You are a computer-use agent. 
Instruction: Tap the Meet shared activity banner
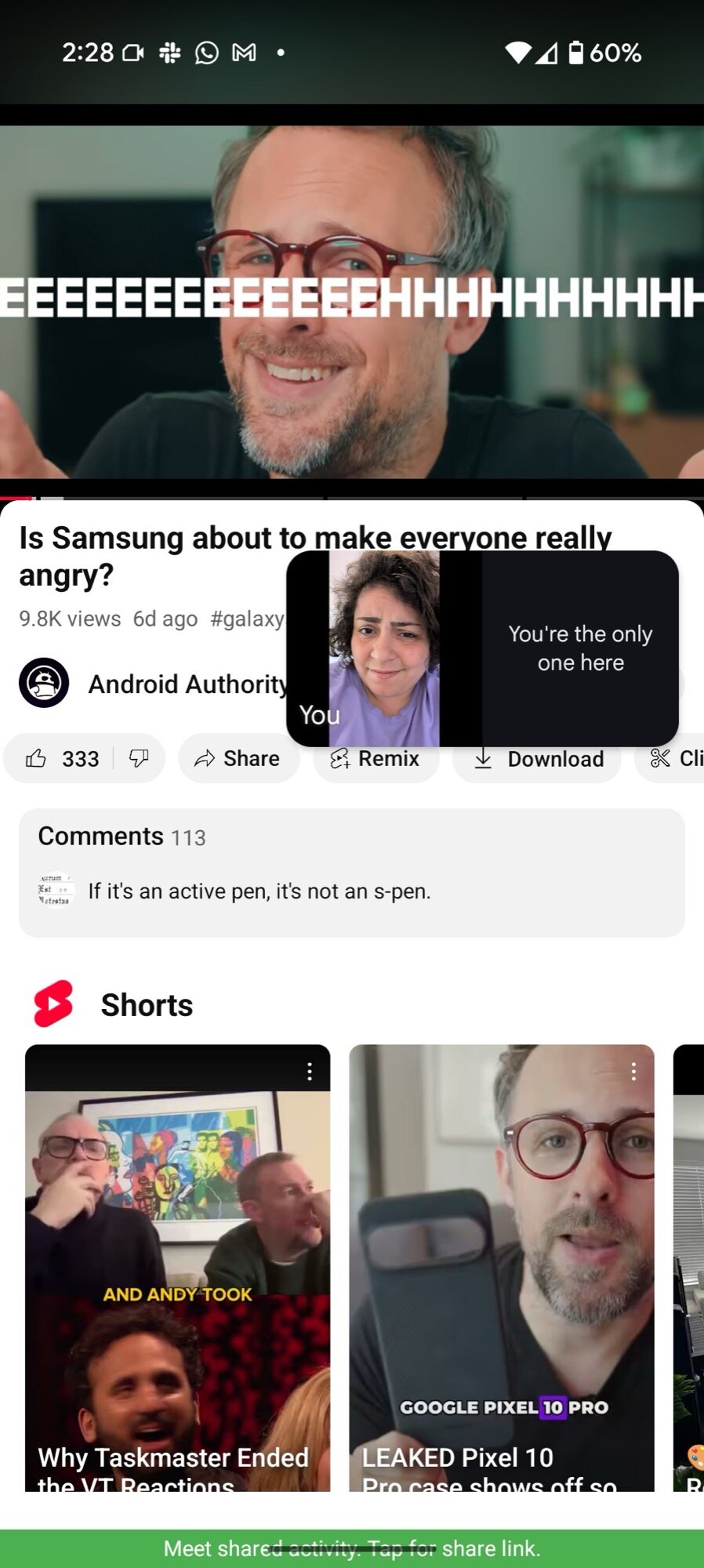(x=351, y=1548)
